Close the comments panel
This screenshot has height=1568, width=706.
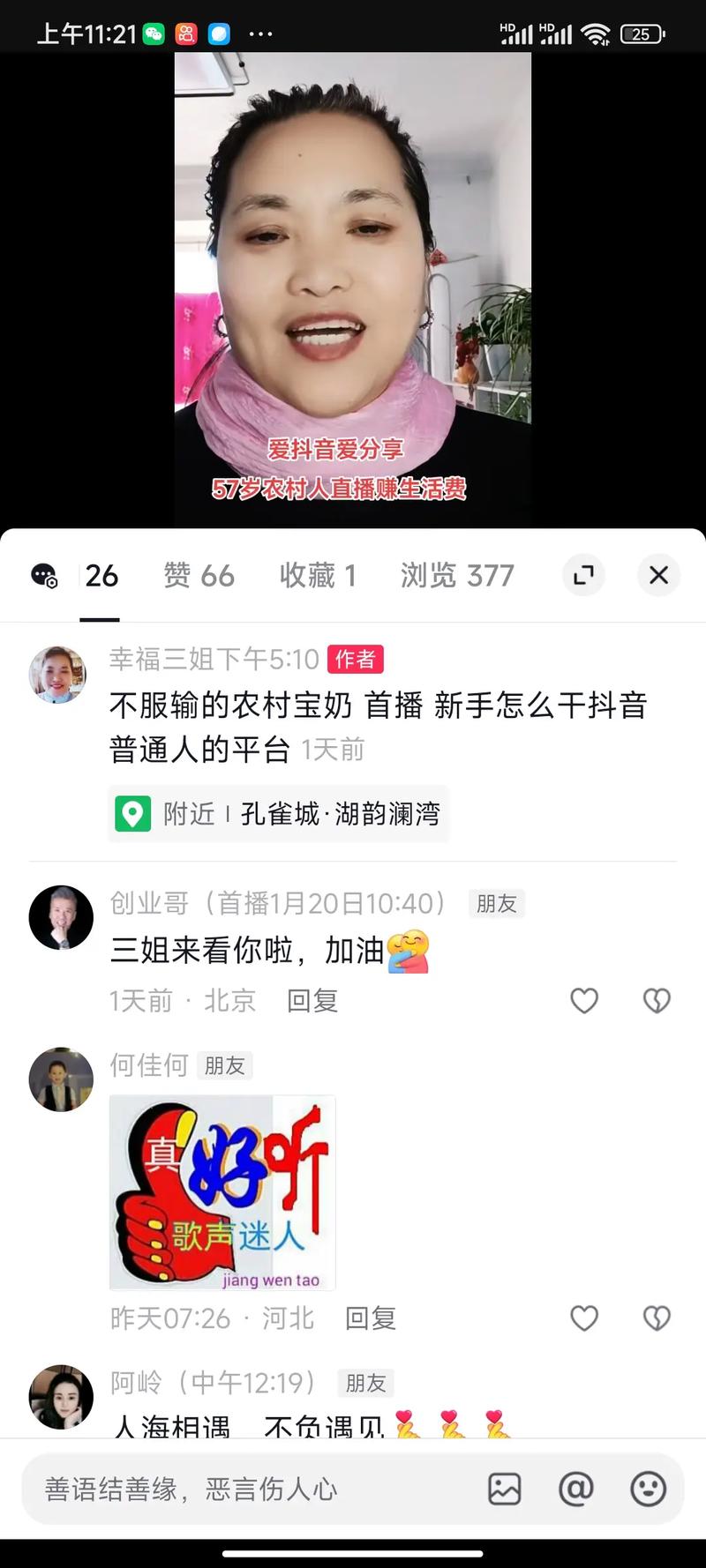[x=658, y=575]
